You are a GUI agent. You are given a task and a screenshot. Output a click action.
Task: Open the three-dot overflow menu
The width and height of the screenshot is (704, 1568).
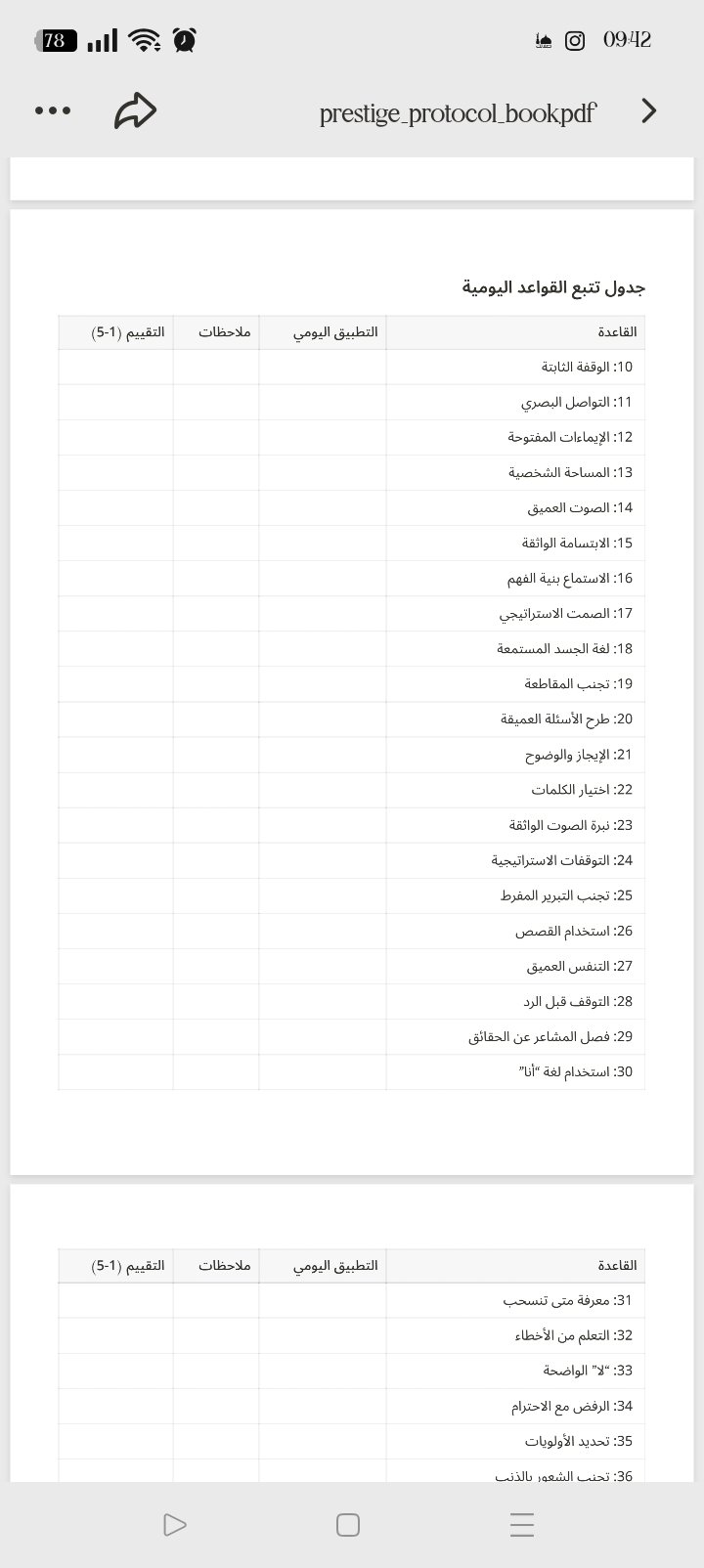(x=53, y=110)
